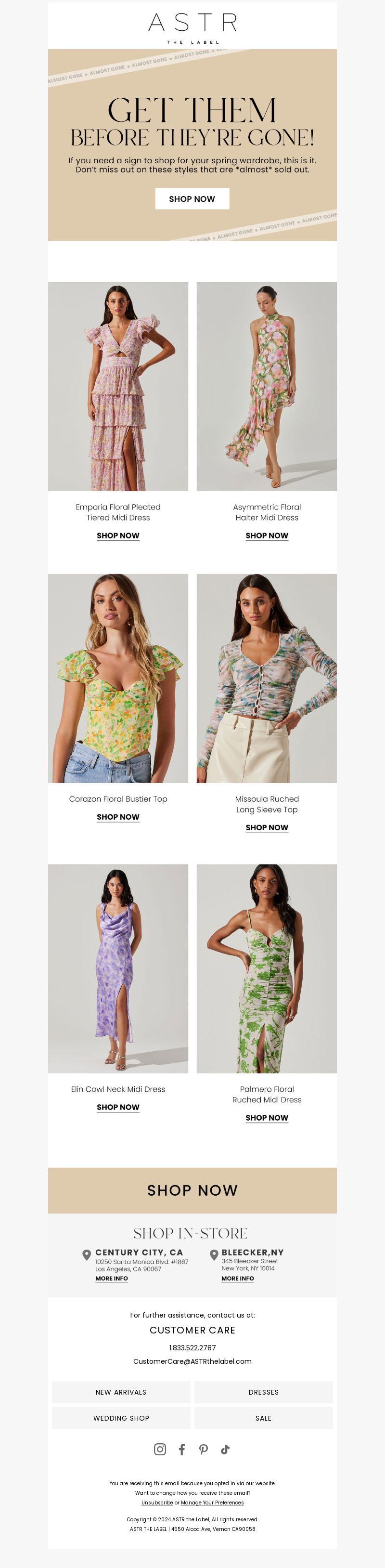Open ASTR's Facebook page

tap(182, 1450)
